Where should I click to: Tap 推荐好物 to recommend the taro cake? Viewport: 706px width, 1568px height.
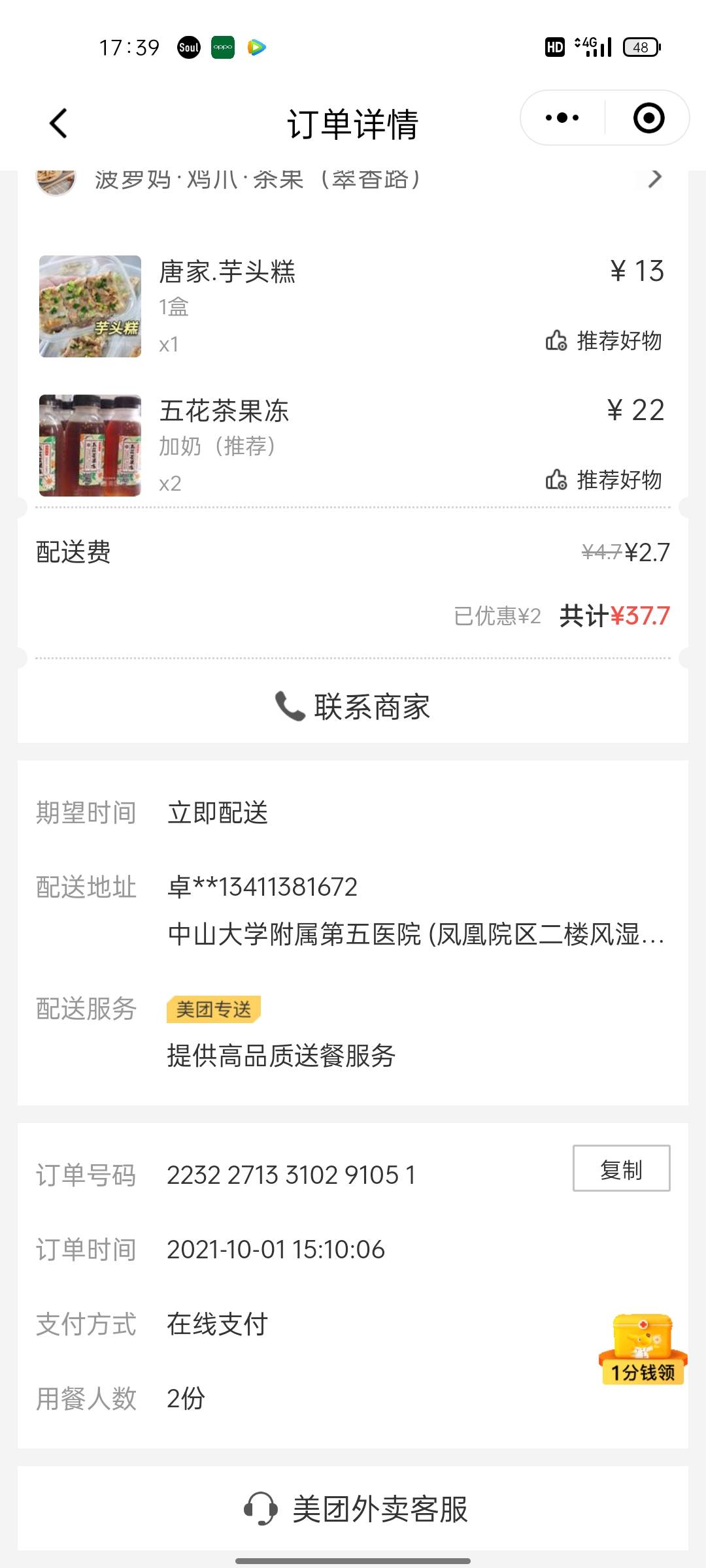pyautogui.click(x=621, y=339)
